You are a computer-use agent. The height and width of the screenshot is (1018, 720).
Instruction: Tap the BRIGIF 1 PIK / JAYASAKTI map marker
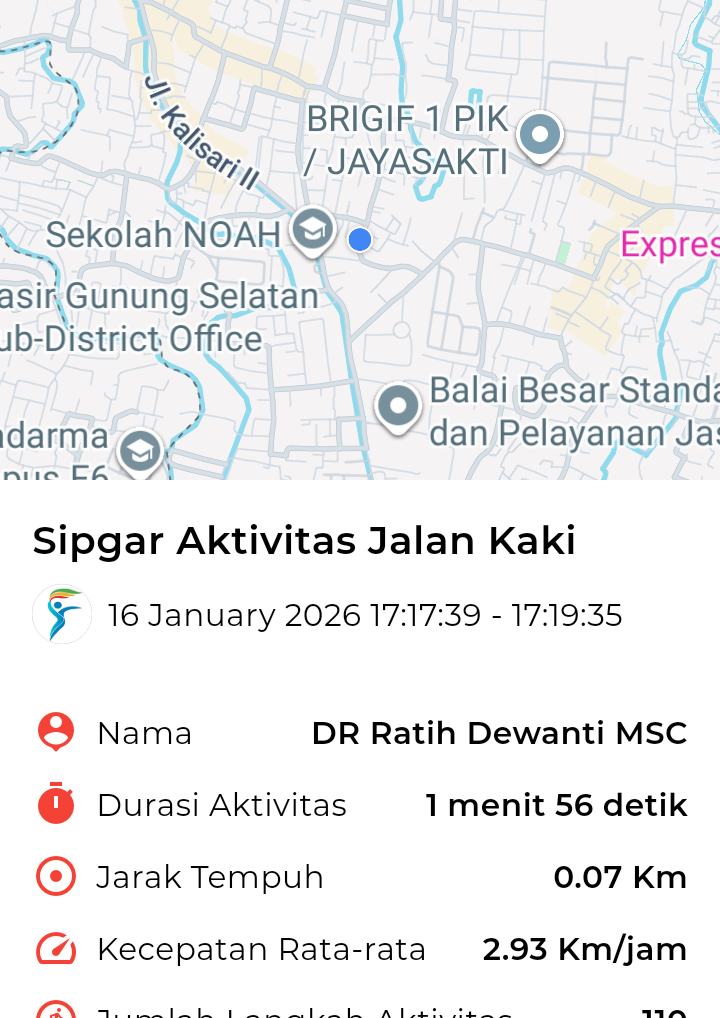pos(541,134)
